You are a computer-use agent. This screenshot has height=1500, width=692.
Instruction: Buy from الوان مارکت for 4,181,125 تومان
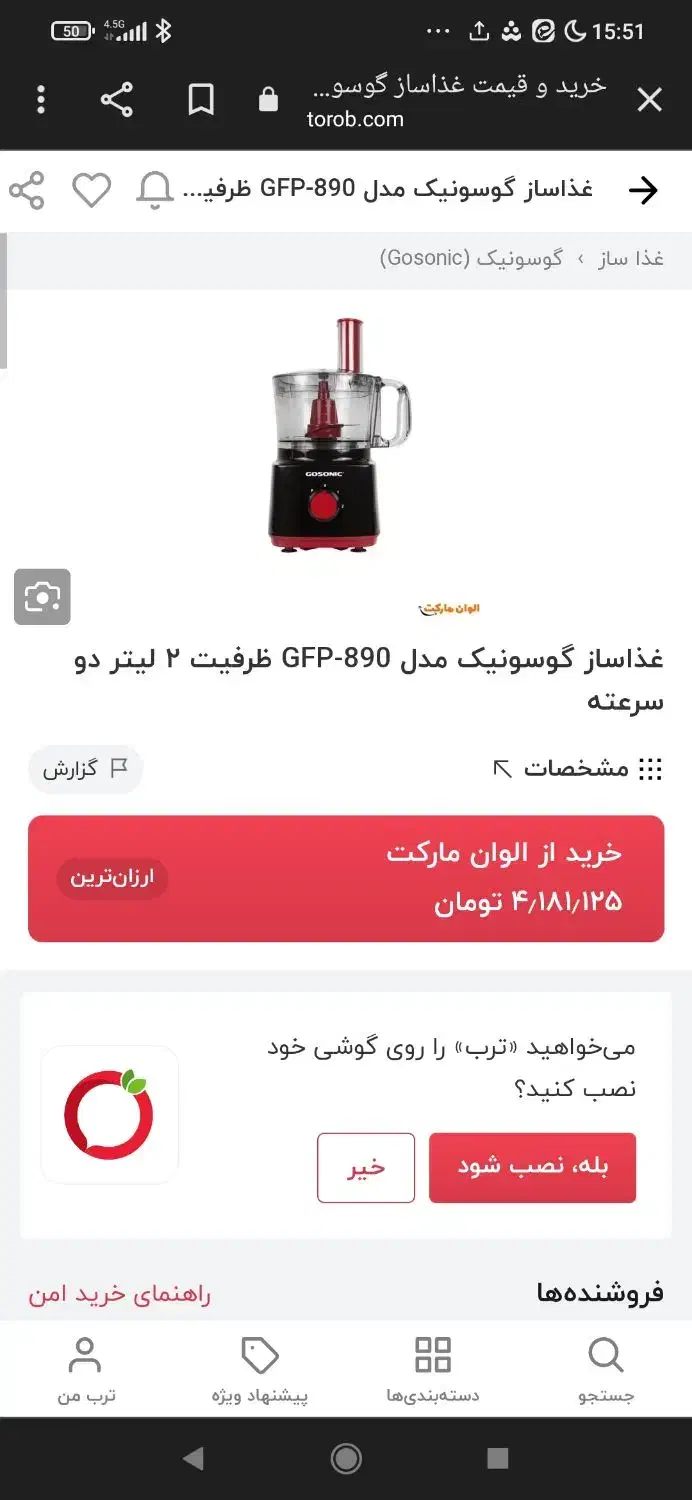tap(346, 878)
